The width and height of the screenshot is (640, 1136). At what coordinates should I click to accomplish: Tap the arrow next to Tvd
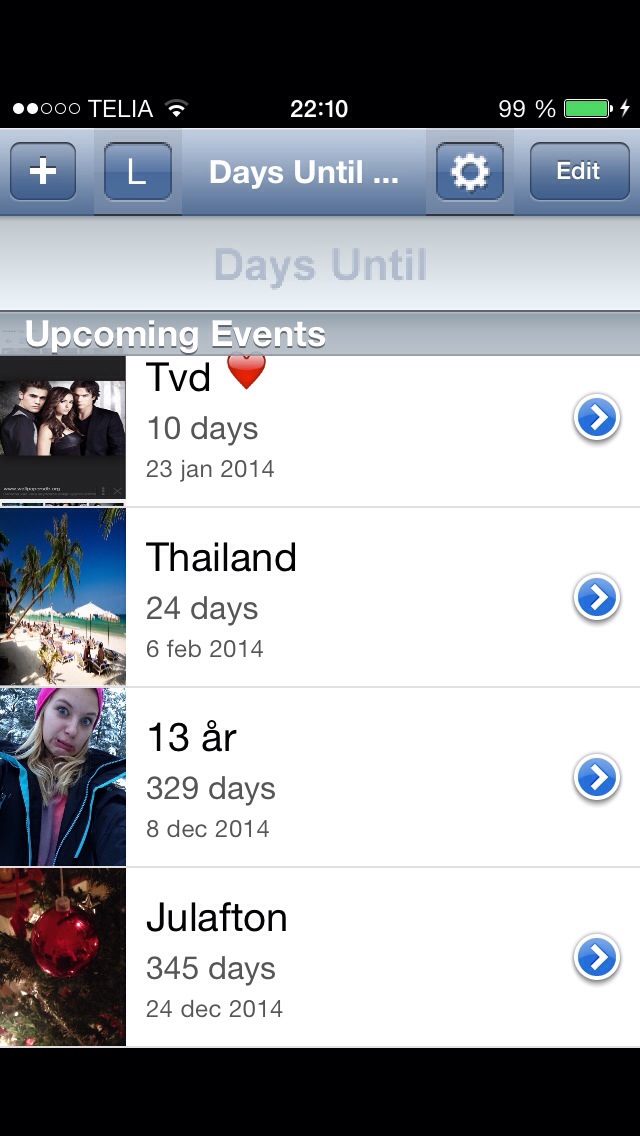coord(597,419)
